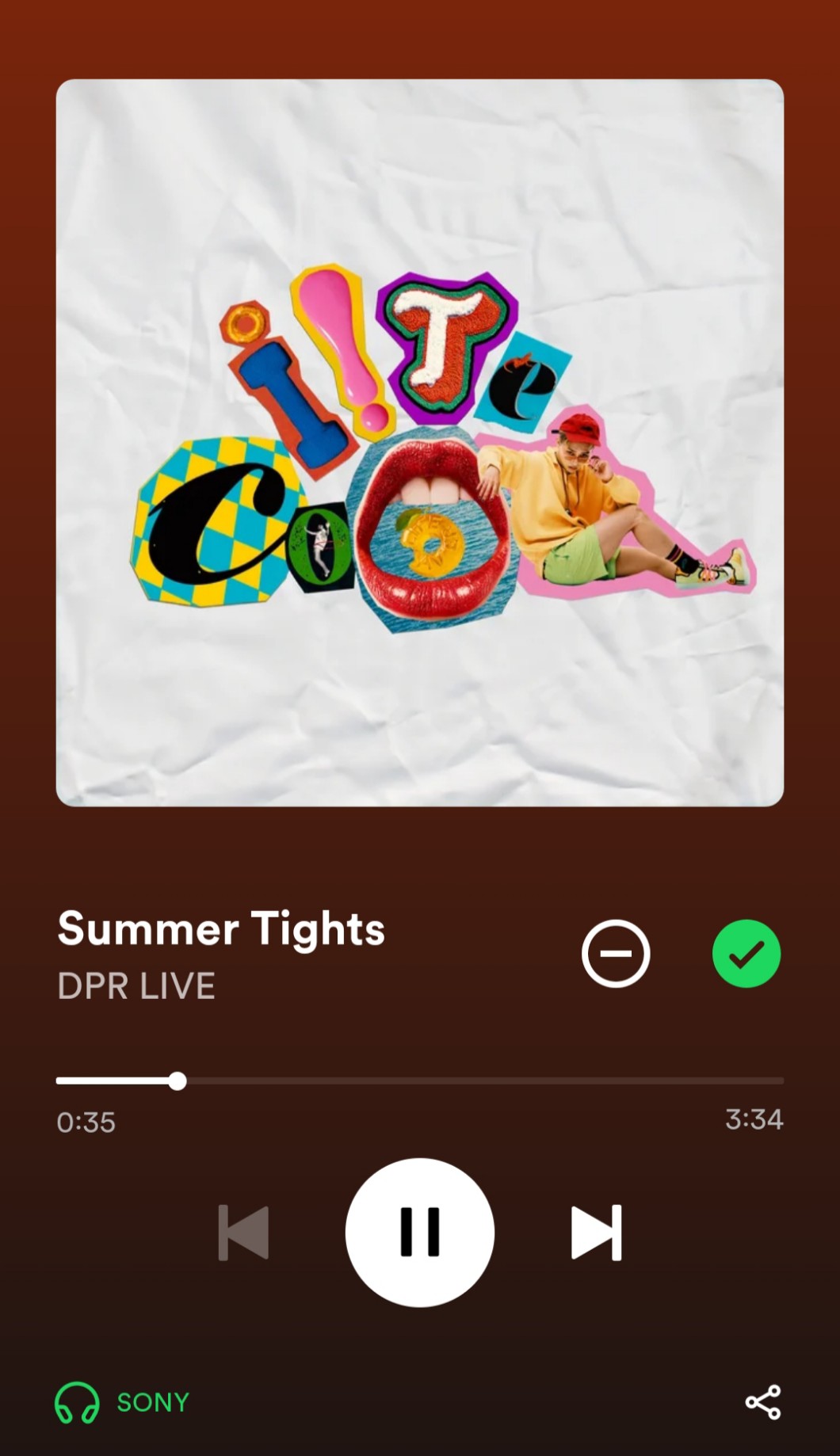This screenshot has height=1456, width=840.
Task: Pause the song Summer Tights
Action: coord(419,1232)
